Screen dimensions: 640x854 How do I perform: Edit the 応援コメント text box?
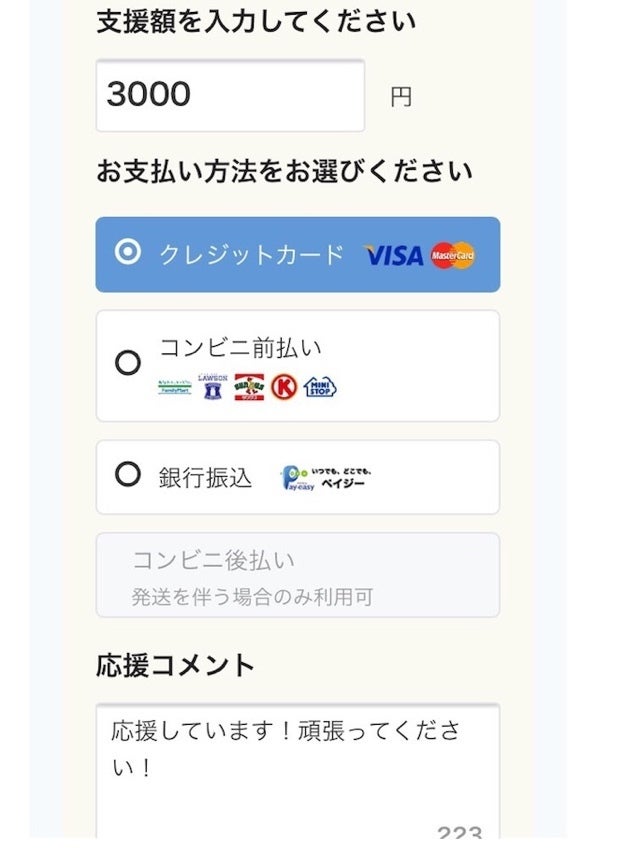pos(297,770)
